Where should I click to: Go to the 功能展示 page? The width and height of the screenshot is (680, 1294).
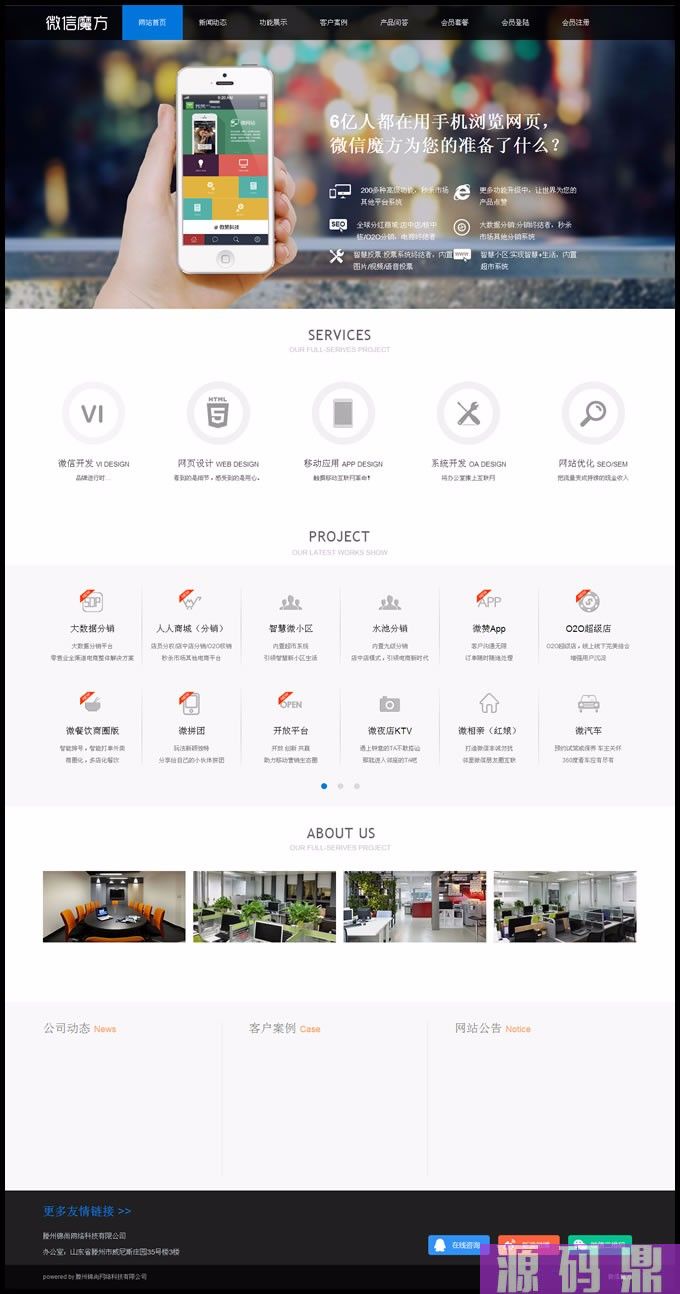273,22
